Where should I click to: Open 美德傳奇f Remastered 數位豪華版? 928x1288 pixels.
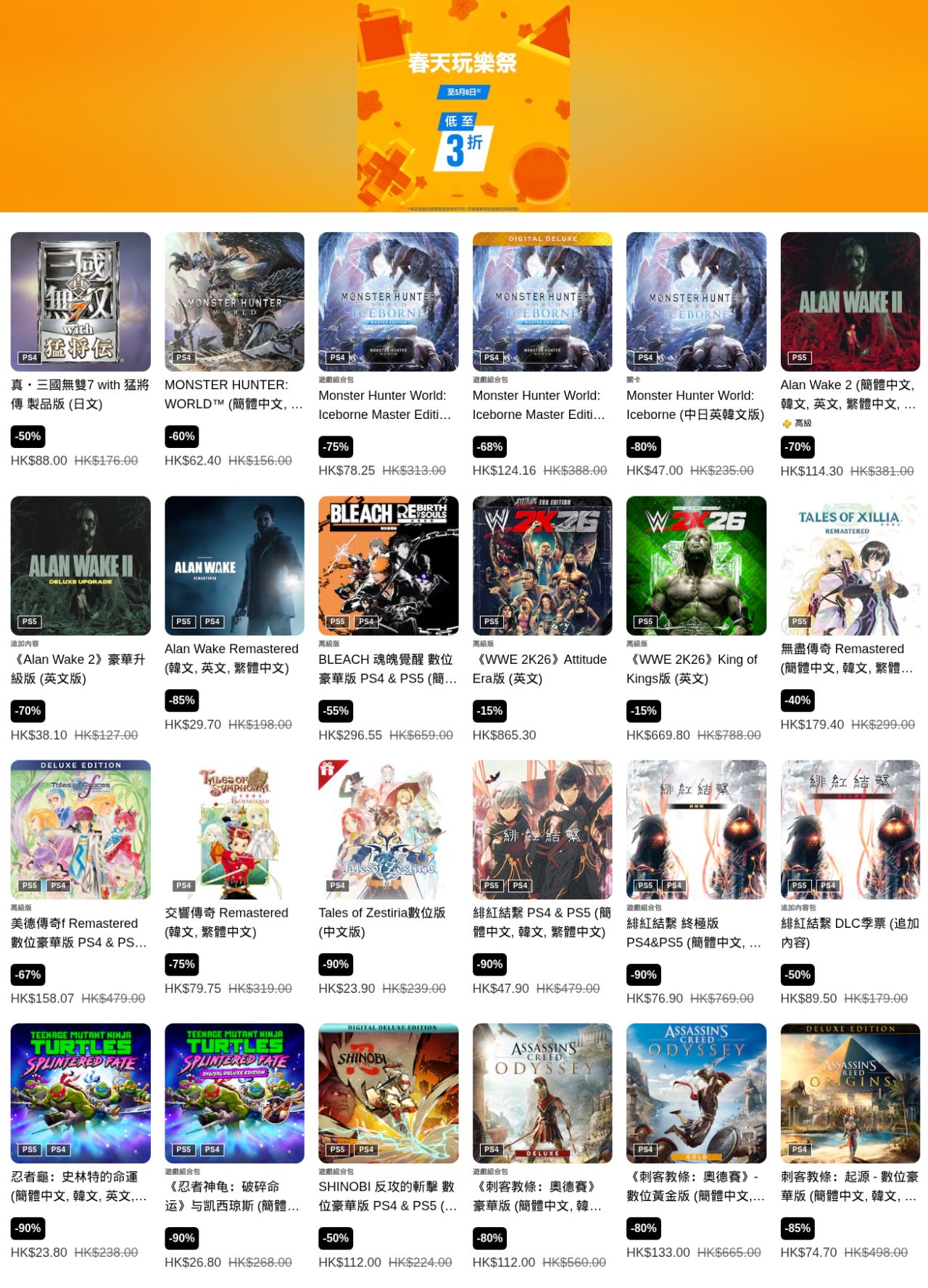coord(80,829)
